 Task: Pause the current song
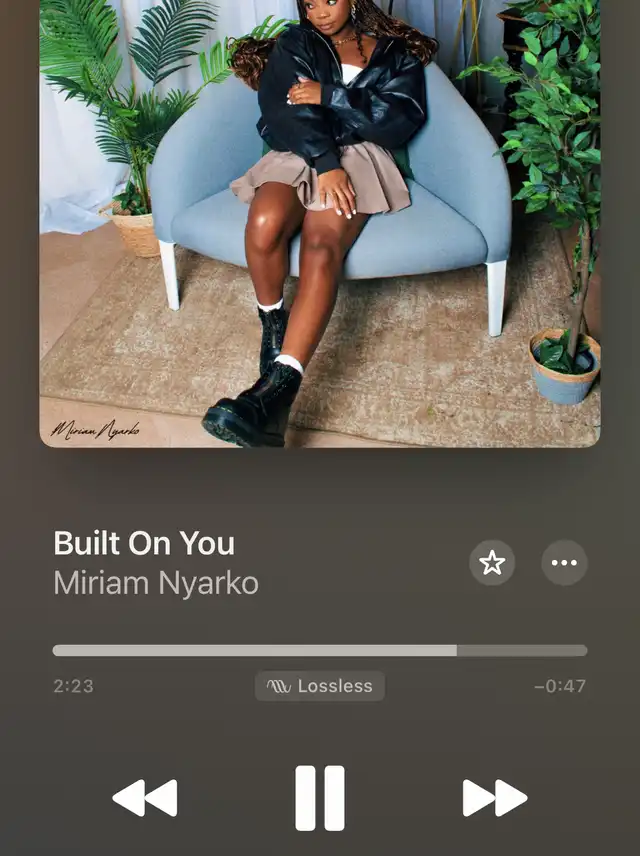[320, 798]
